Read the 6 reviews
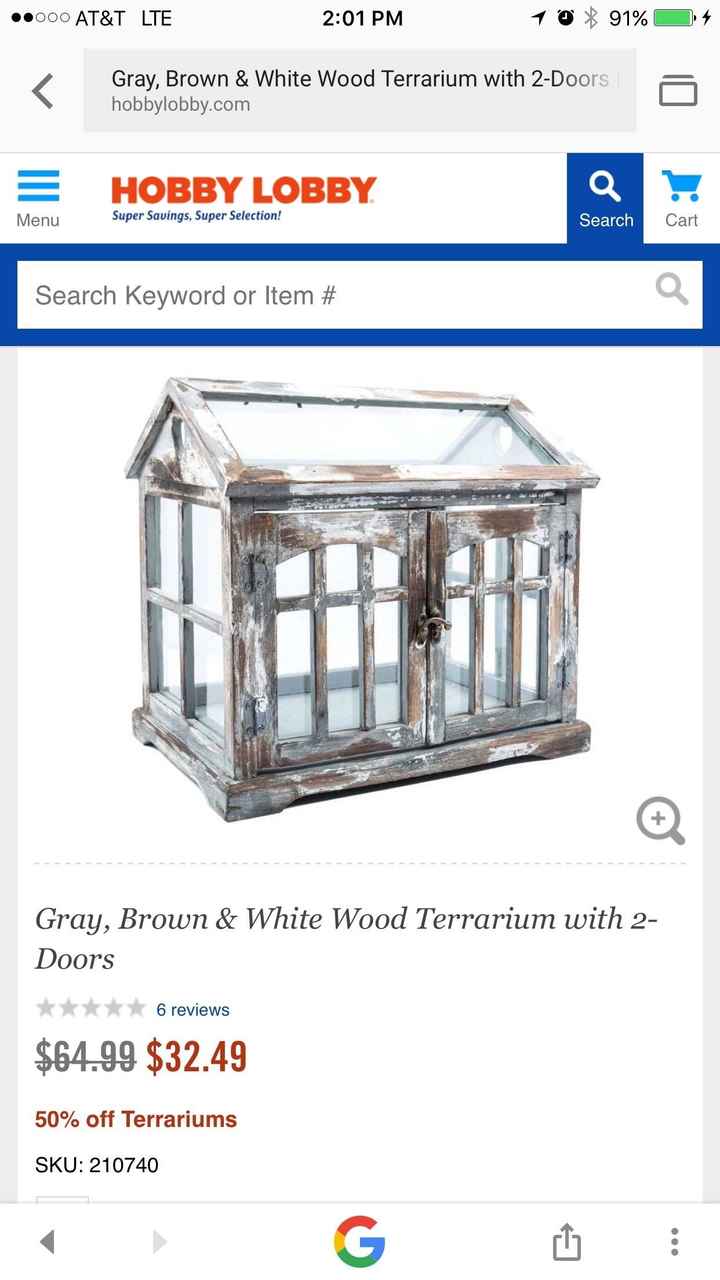The image size is (720, 1280). click(192, 1009)
